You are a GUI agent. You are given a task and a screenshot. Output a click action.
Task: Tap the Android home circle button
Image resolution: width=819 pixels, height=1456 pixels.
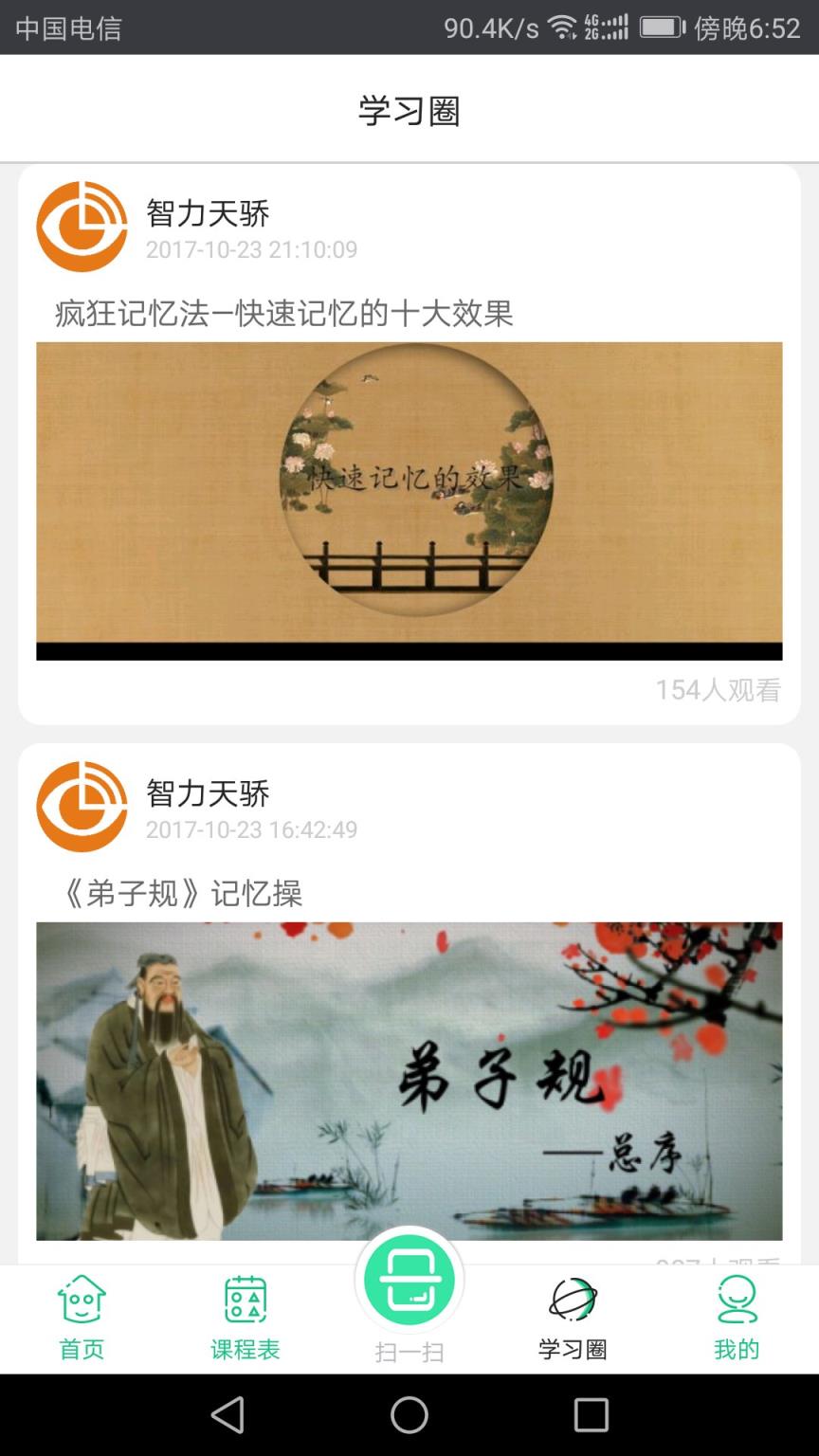click(x=409, y=1416)
